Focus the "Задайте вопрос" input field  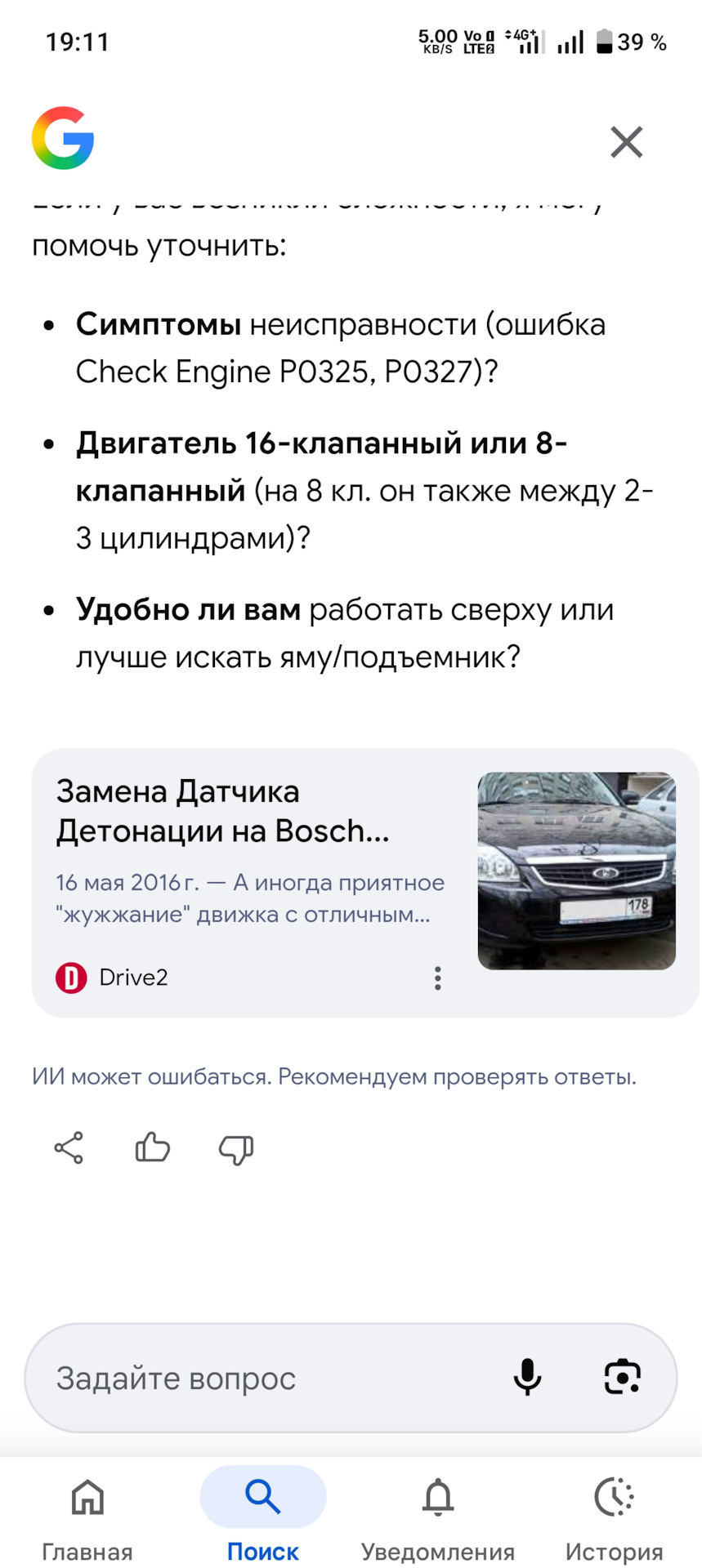point(262,1379)
